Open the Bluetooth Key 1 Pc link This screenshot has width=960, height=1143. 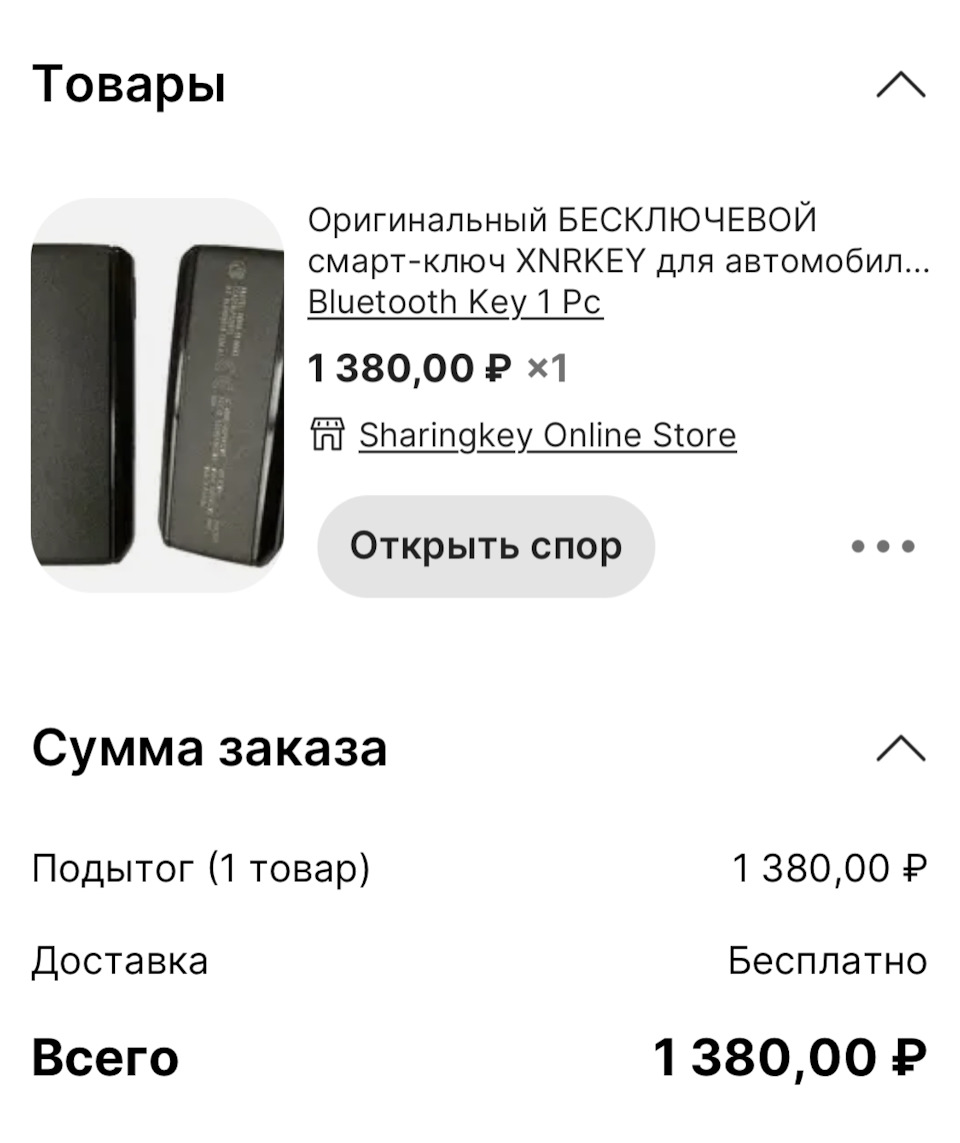point(455,302)
